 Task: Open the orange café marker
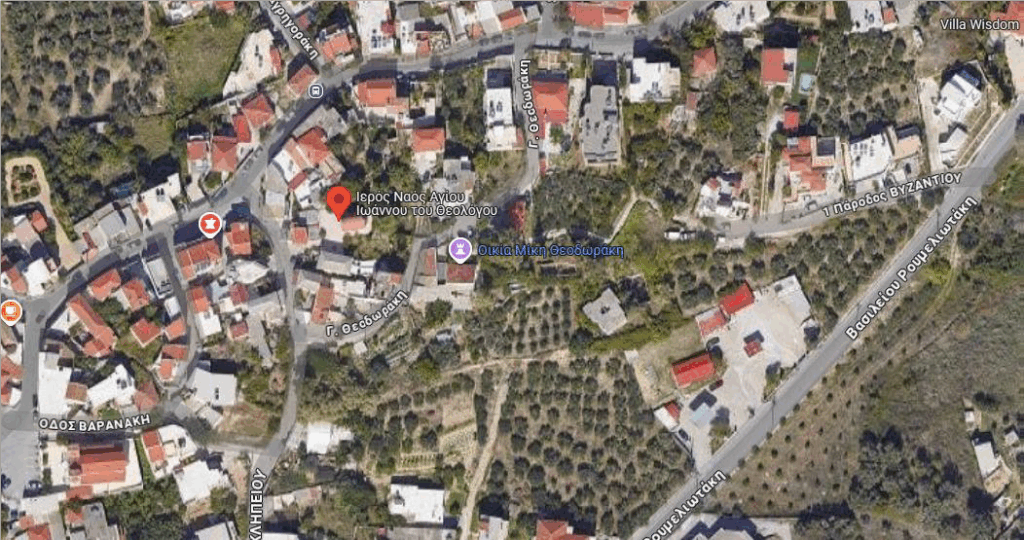tap(10, 310)
